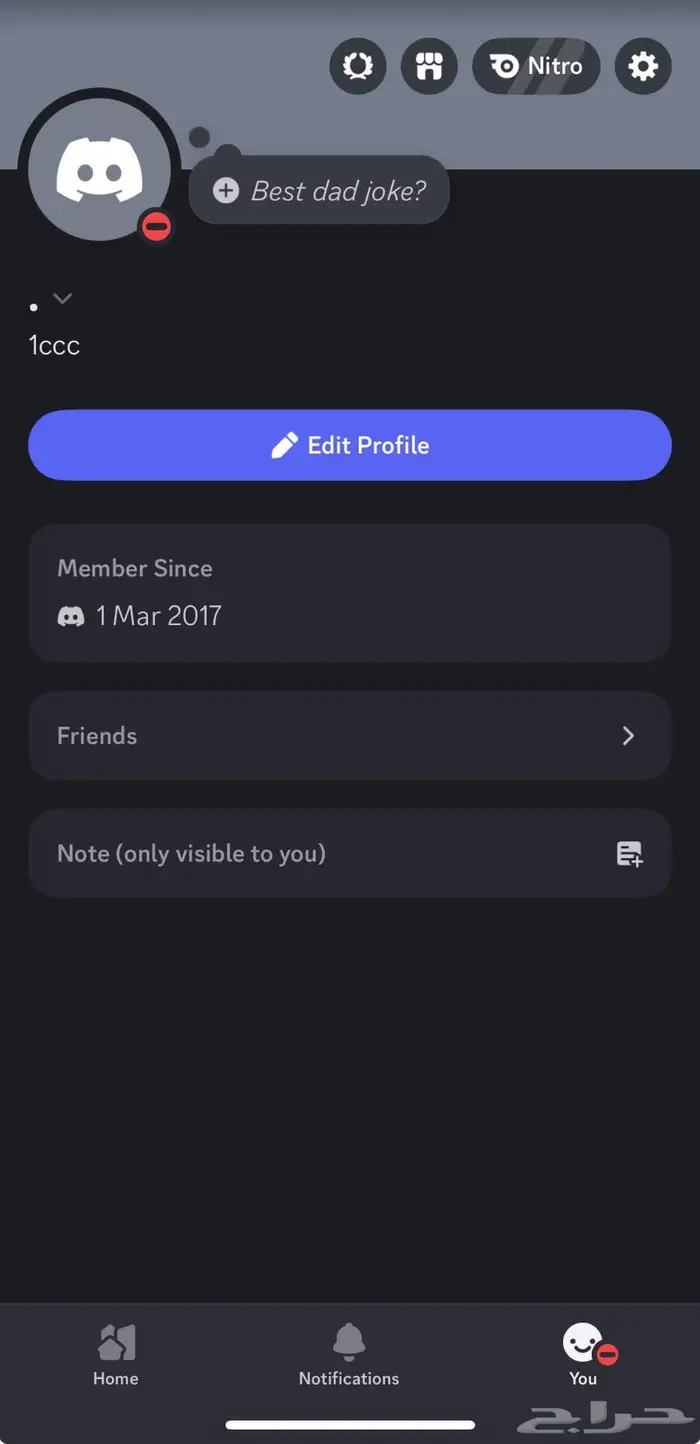The height and width of the screenshot is (1444, 700).
Task: Go to the Notifications tab
Action: tap(349, 1355)
